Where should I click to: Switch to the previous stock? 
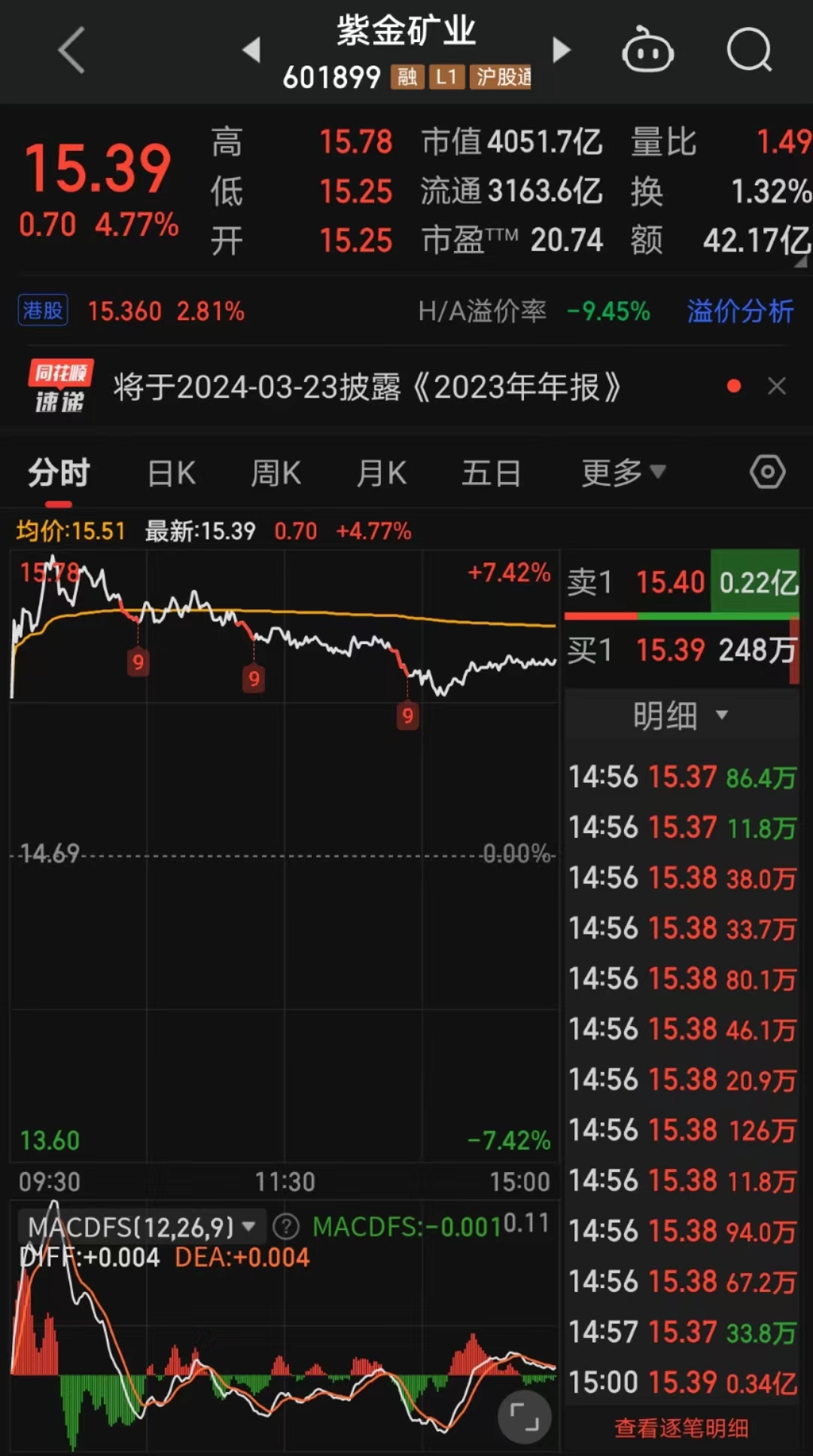point(251,50)
